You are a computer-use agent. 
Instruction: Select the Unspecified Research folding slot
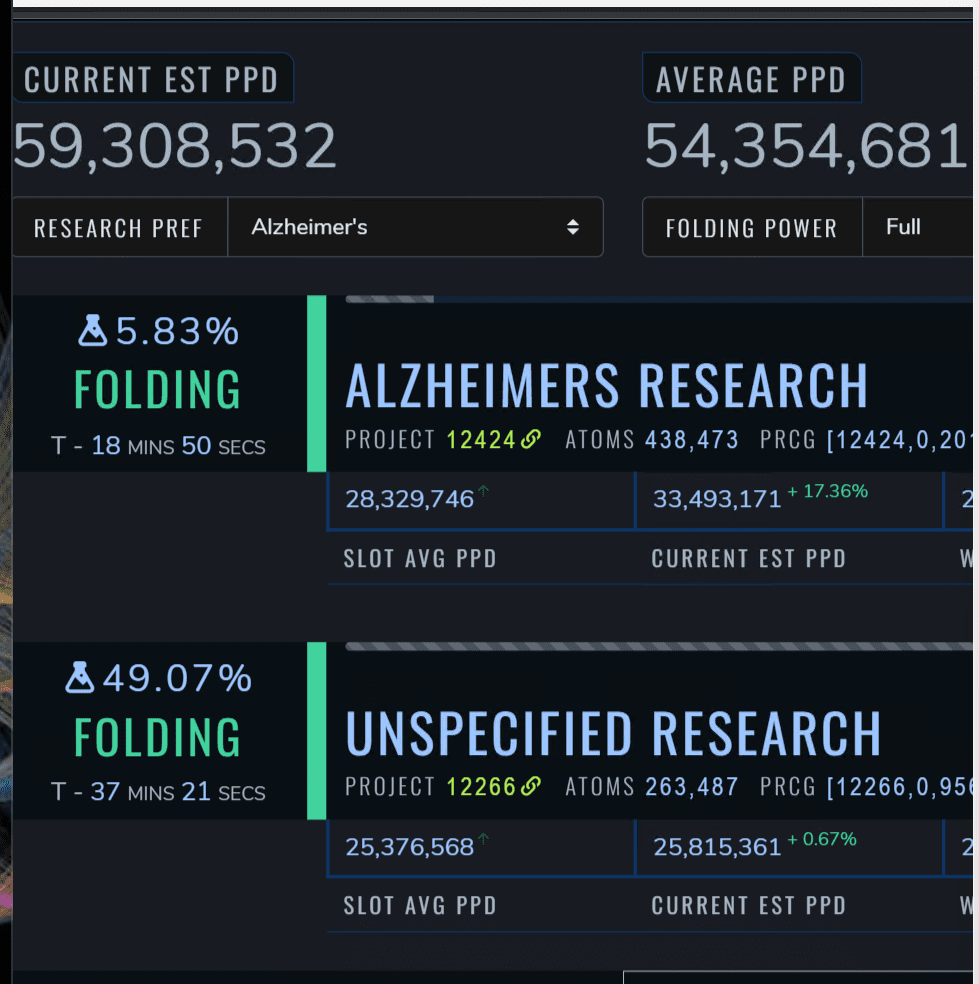point(612,733)
